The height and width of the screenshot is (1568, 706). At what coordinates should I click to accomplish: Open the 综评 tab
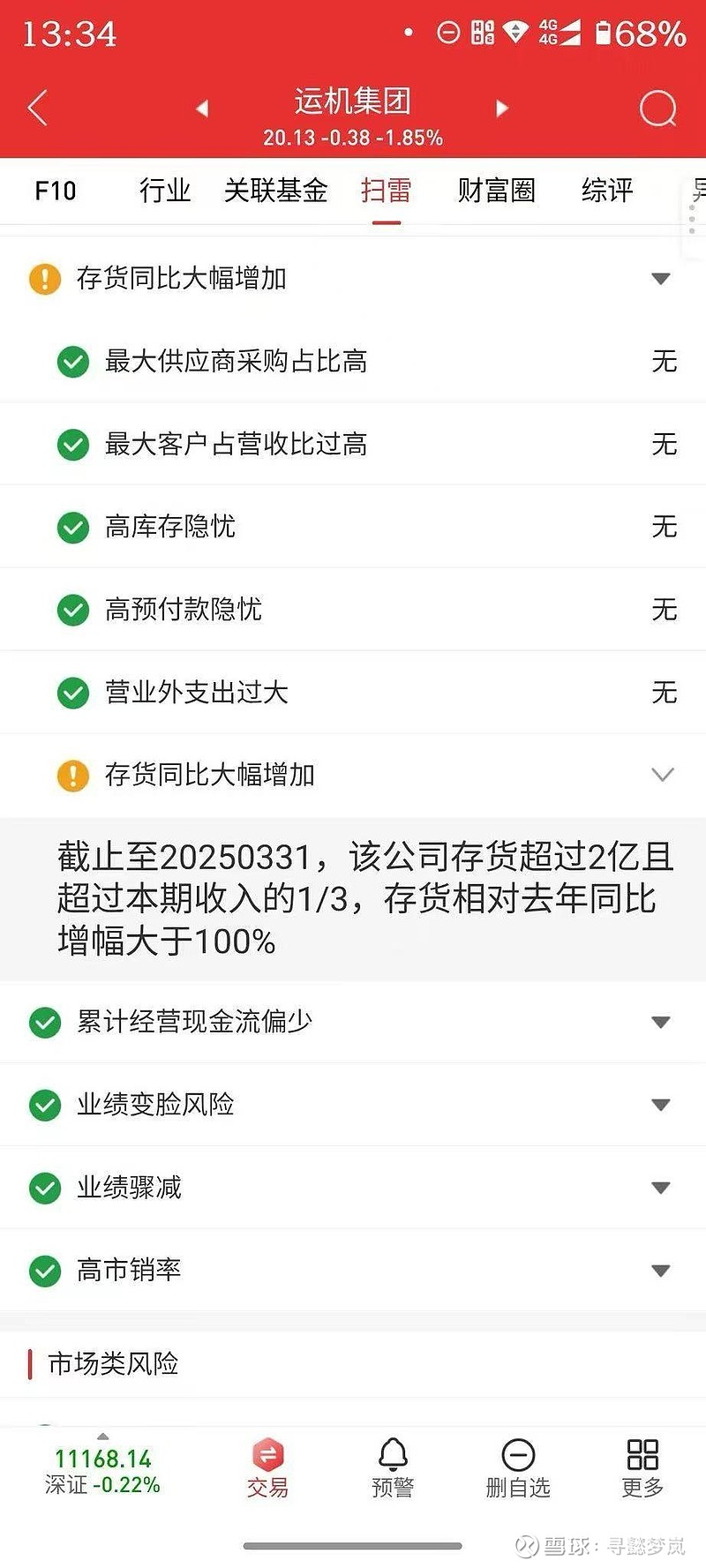pyautogui.click(x=607, y=191)
